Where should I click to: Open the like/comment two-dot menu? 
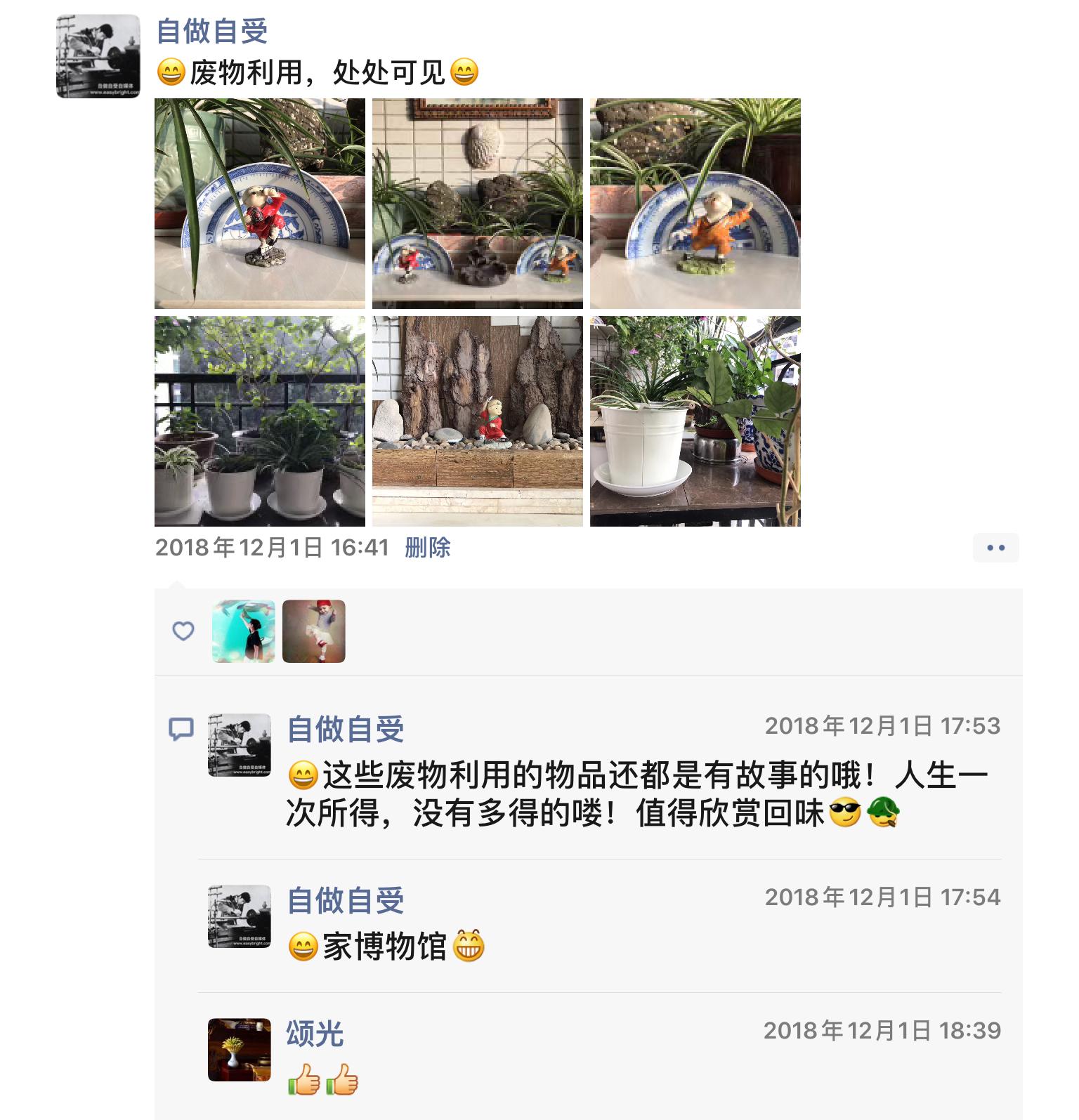click(x=995, y=548)
